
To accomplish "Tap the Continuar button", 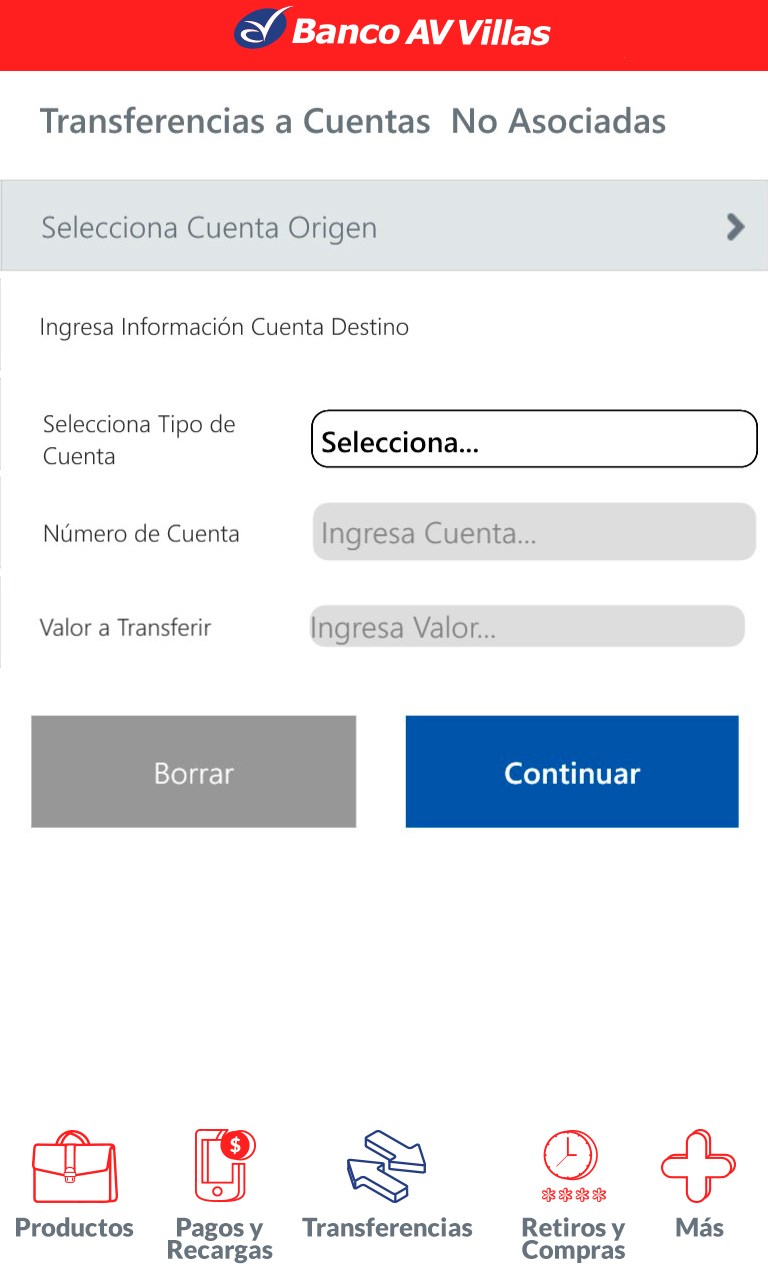I will pyautogui.click(x=572, y=772).
